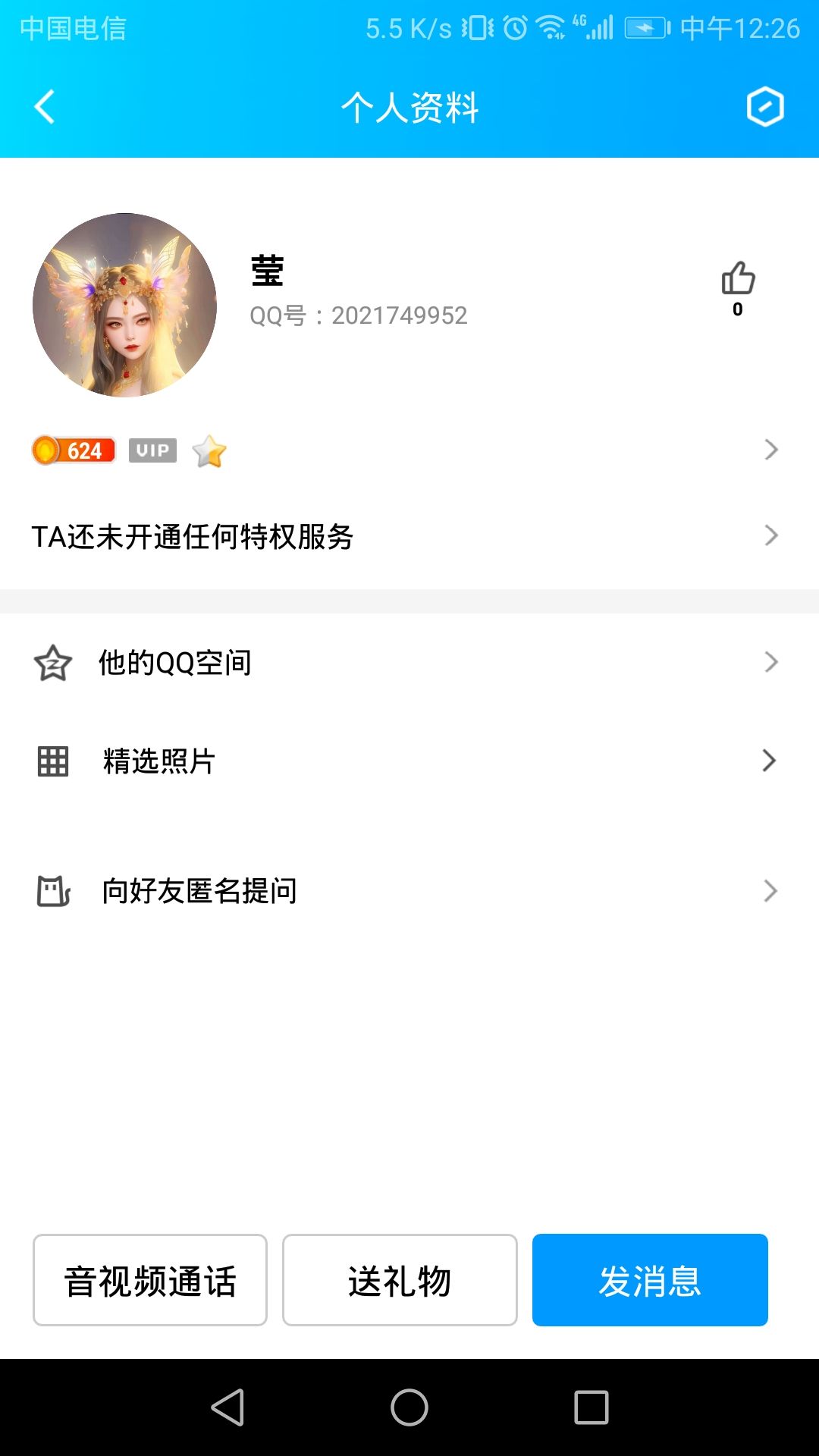The height and width of the screenshot is (1456, 819).
Task: Open the system recent apps view
Action: (591, 1407)
